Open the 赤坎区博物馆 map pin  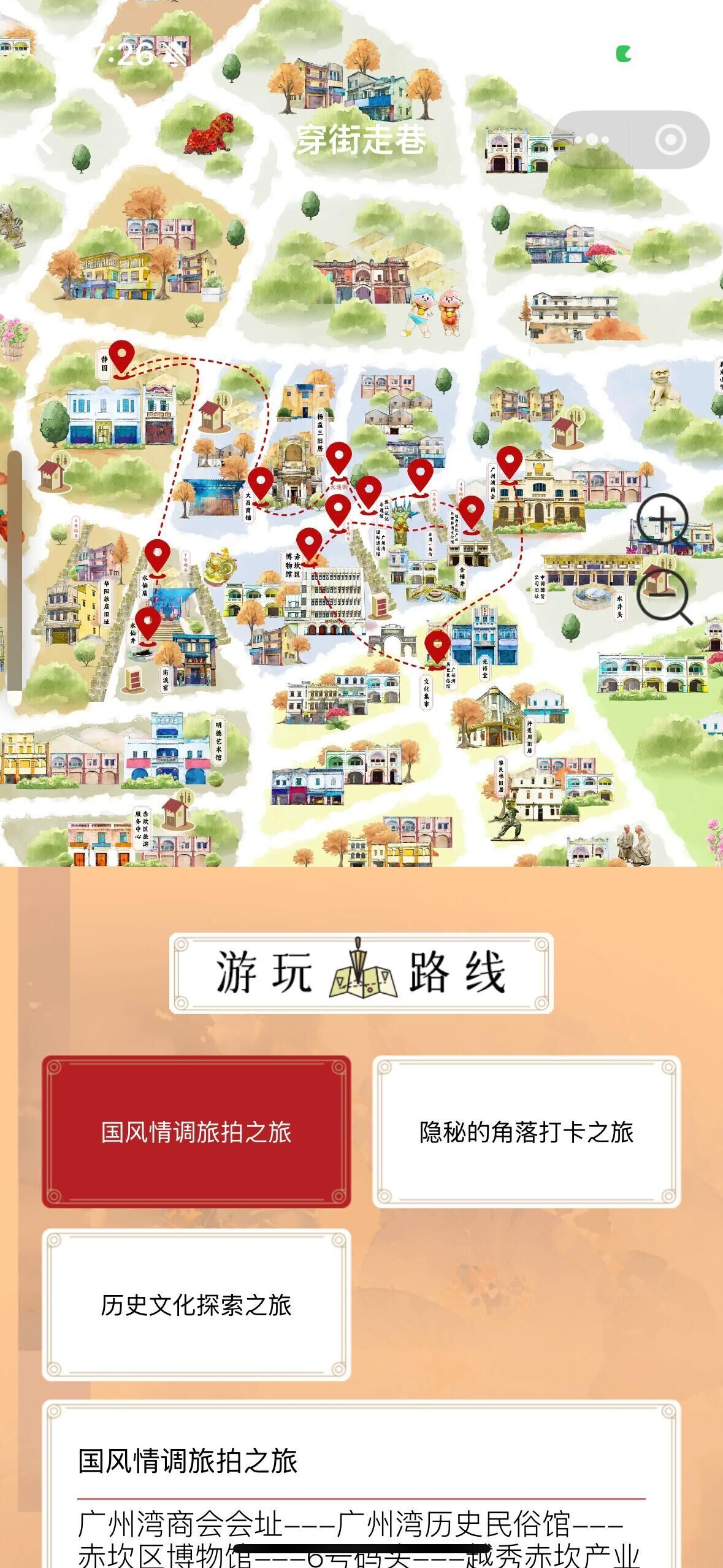pos(308,545)
